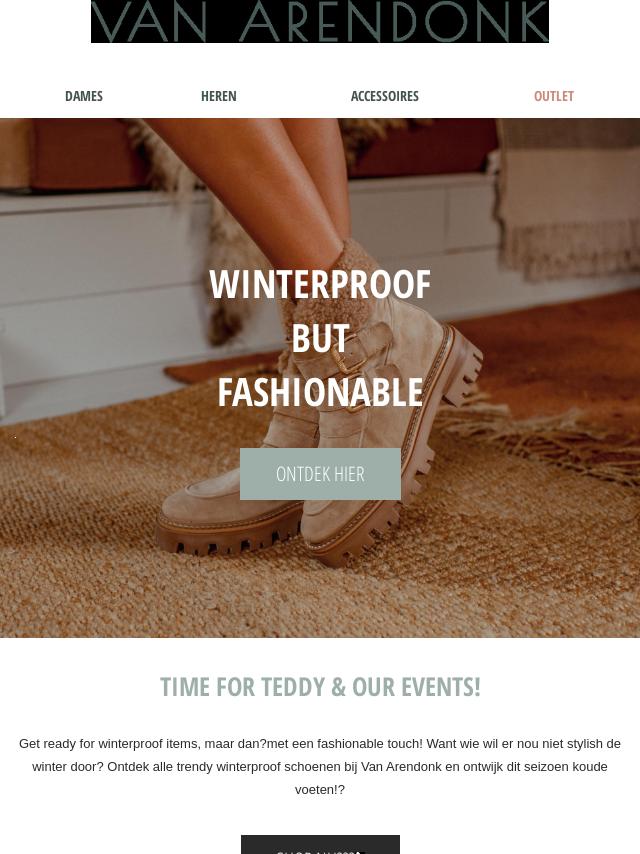Viewport: 640px width, 854px height.
Task: Open the Van Arendonk header banner
Action: click(x=320, y=21)
